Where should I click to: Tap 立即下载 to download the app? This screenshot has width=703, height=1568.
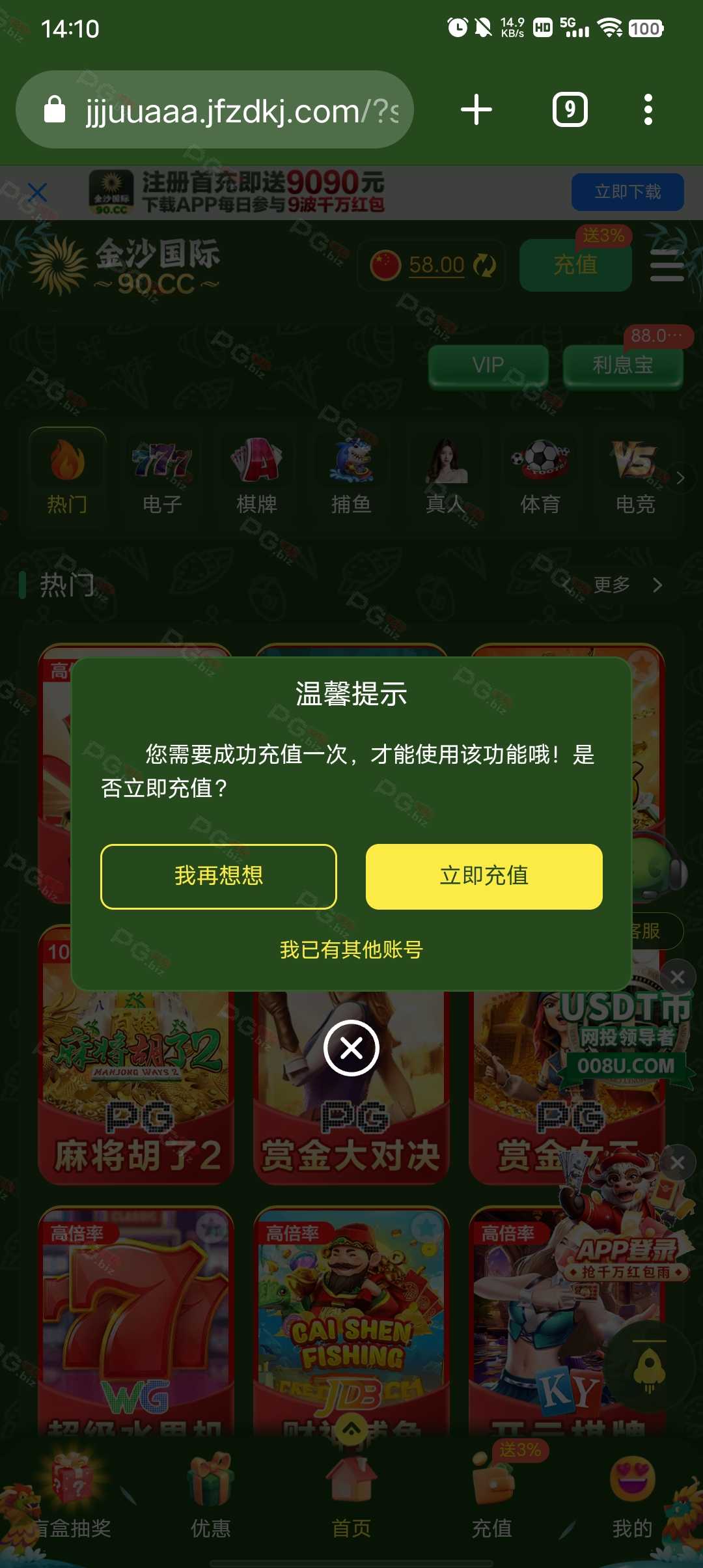coord(627,192)
